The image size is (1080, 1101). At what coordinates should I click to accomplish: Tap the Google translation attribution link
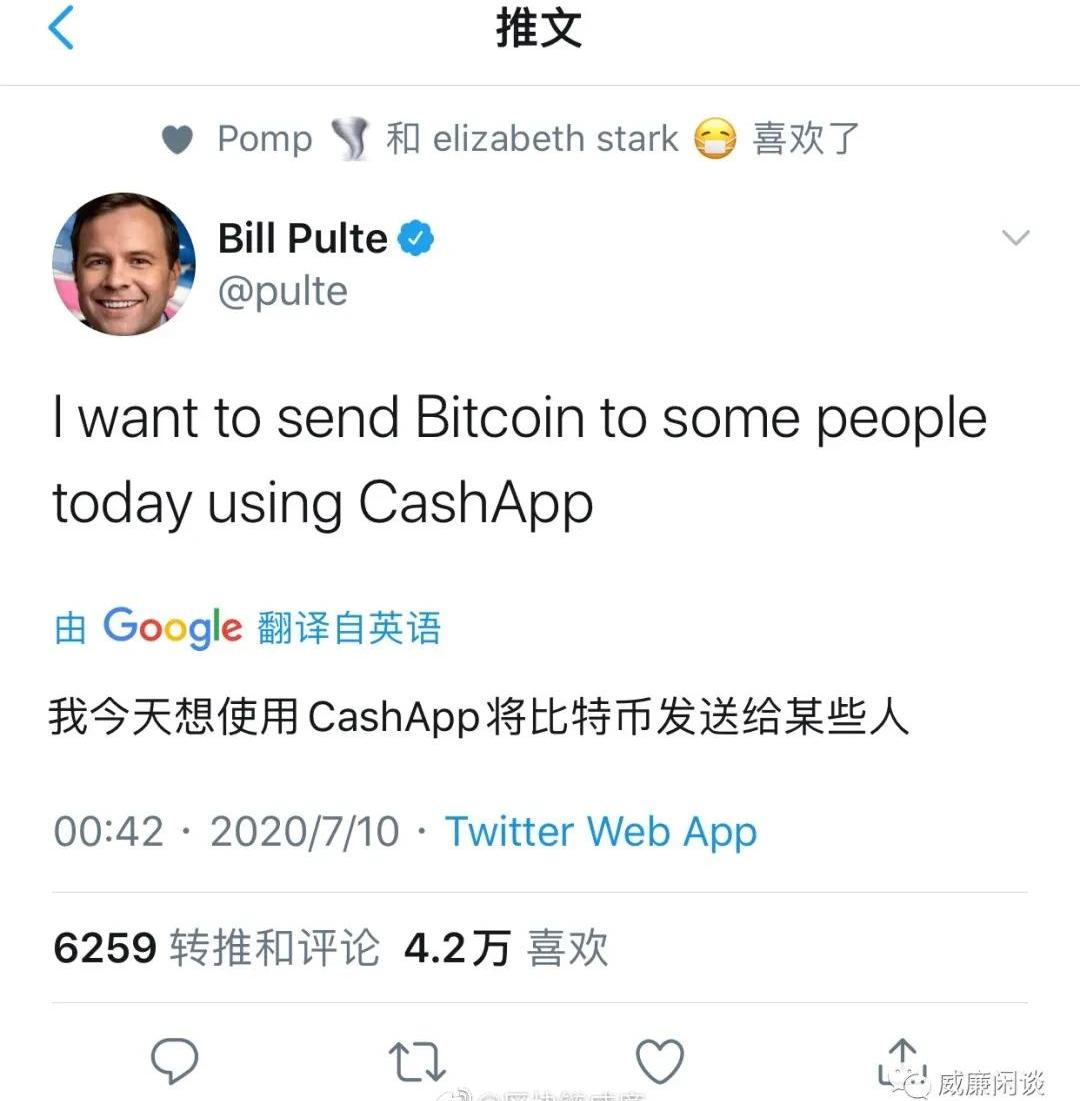point(247,627)
